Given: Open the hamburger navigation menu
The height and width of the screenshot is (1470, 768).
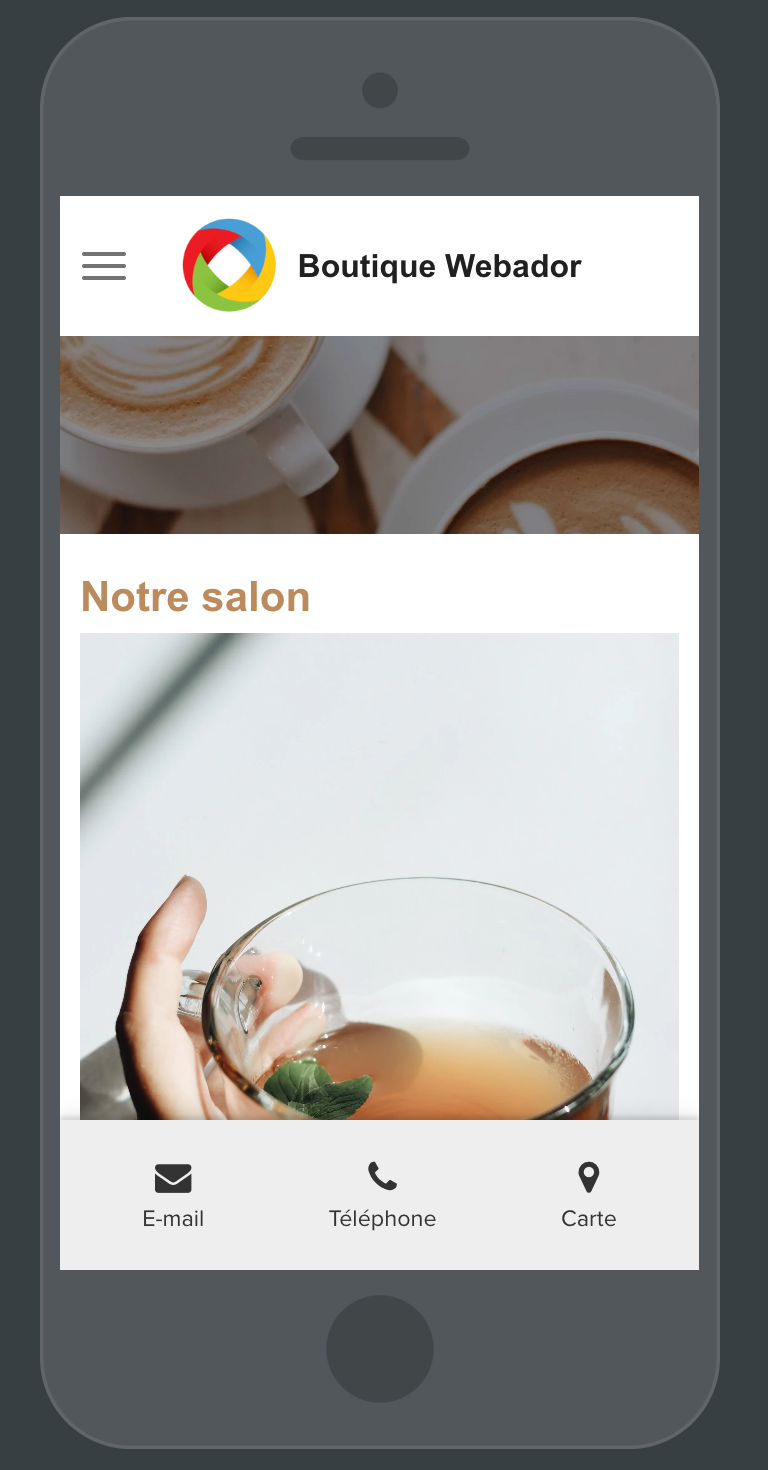Looking at the screenshot, I should (104, 266).
